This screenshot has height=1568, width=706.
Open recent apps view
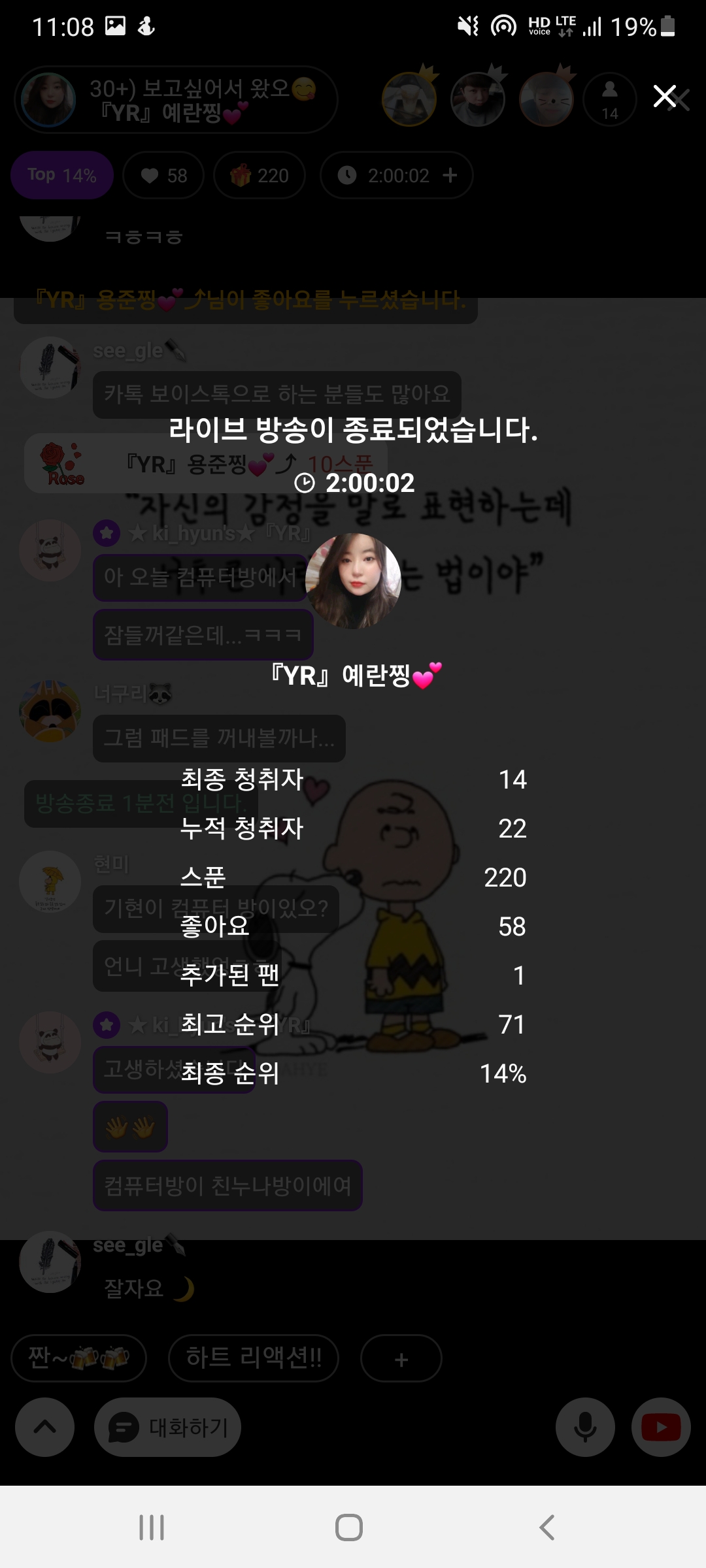pyautogui.click(x=152, y=1527)
